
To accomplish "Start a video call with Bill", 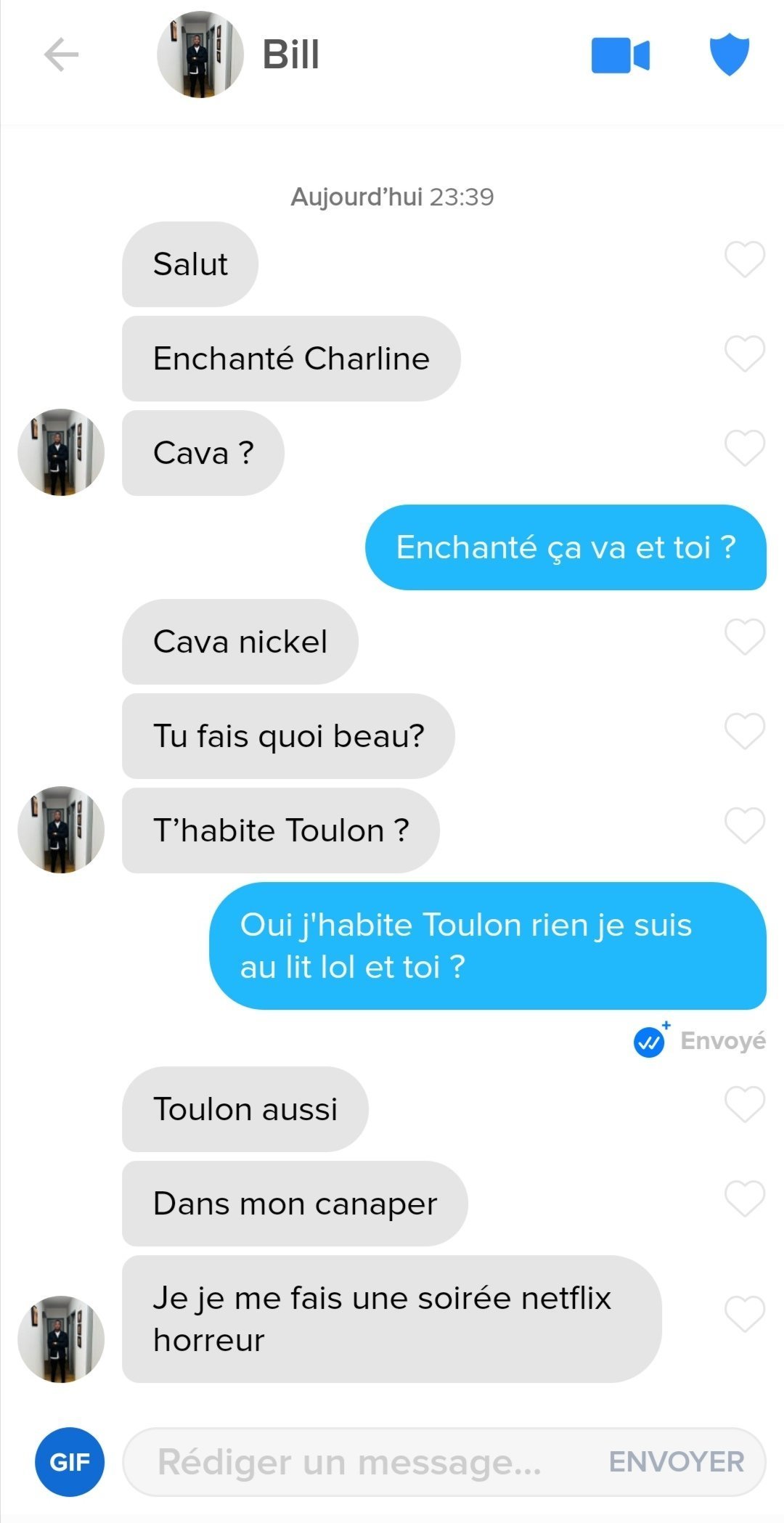I will (621, 55).
